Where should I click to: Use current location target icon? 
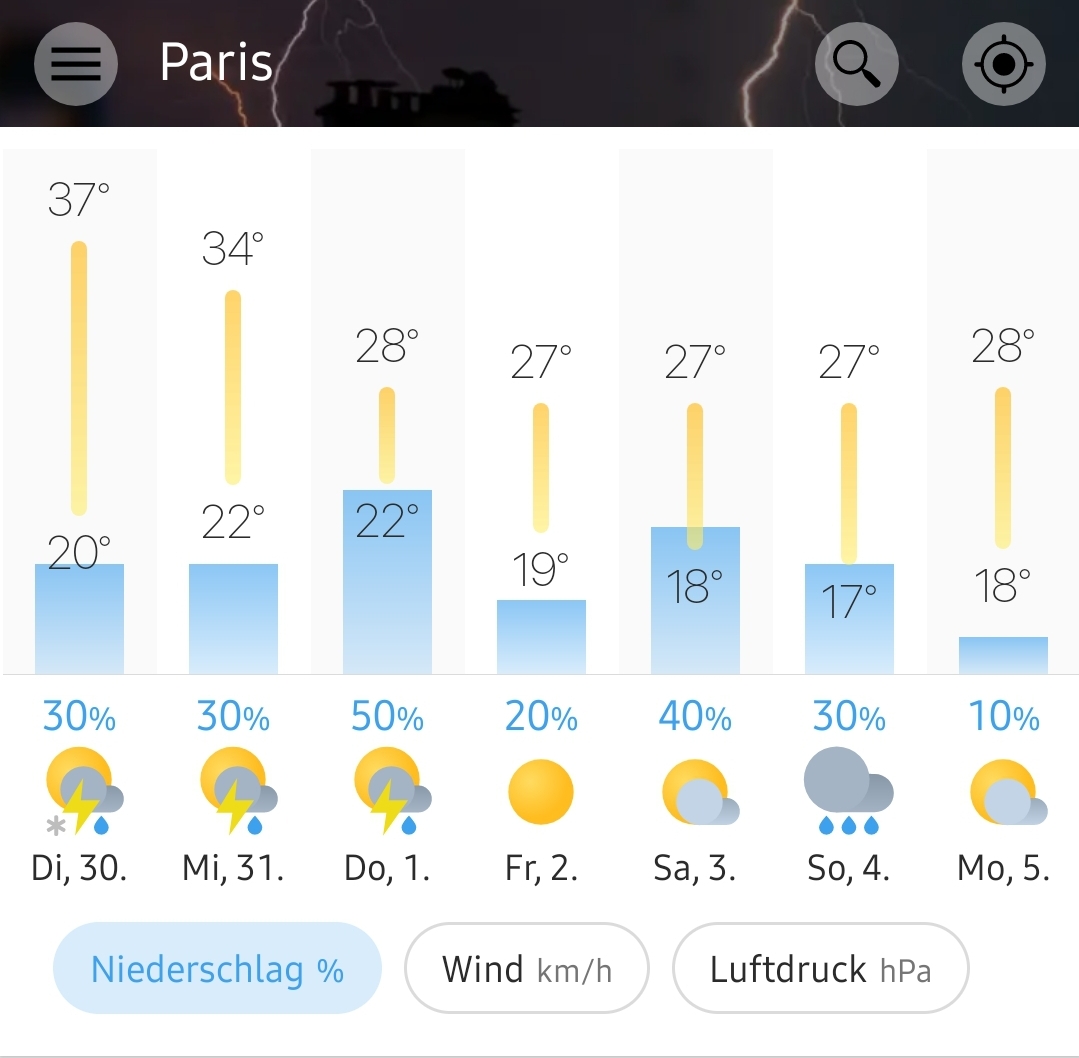1003,64
